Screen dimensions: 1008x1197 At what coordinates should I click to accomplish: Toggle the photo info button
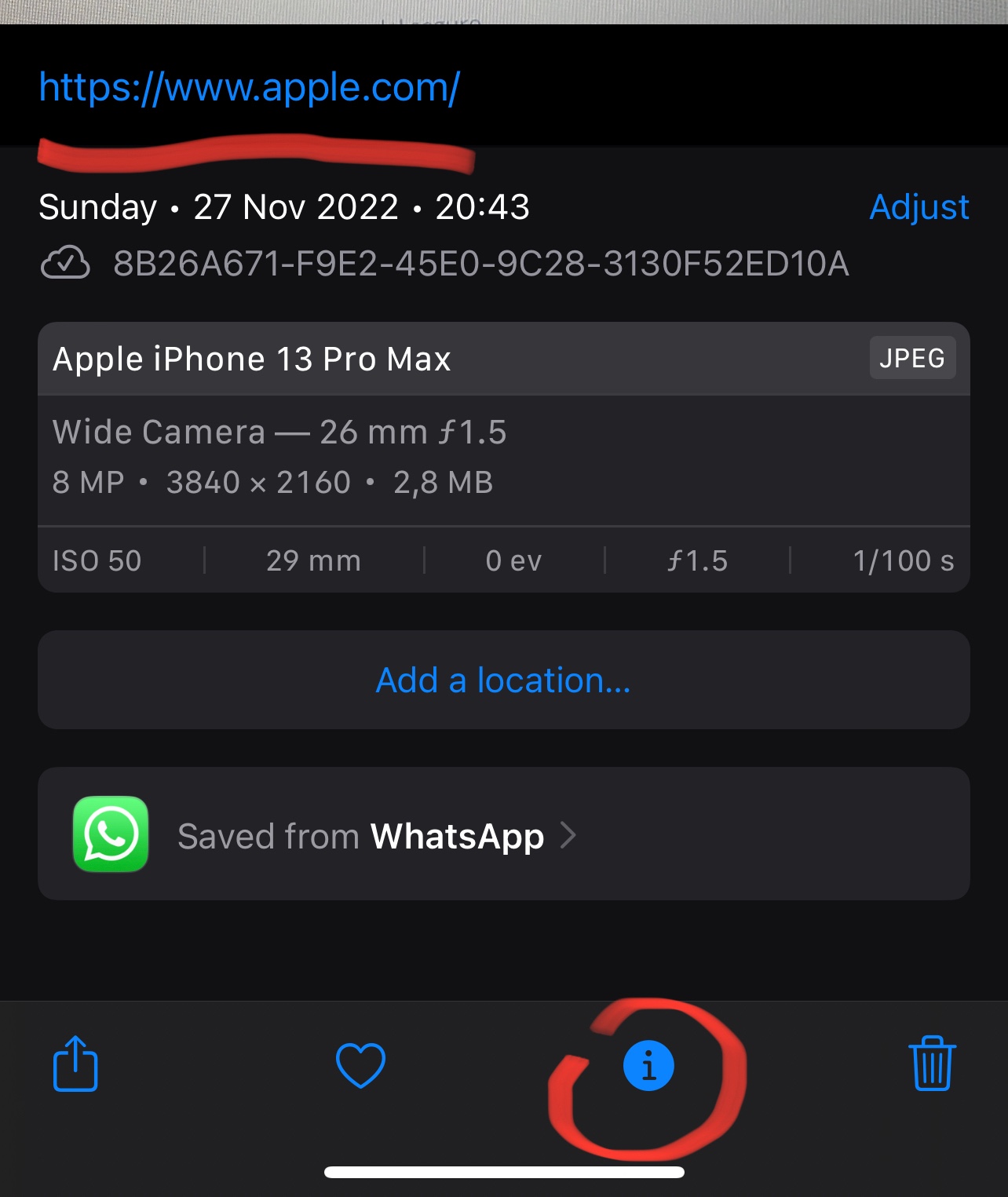(x=648, y=1066)
